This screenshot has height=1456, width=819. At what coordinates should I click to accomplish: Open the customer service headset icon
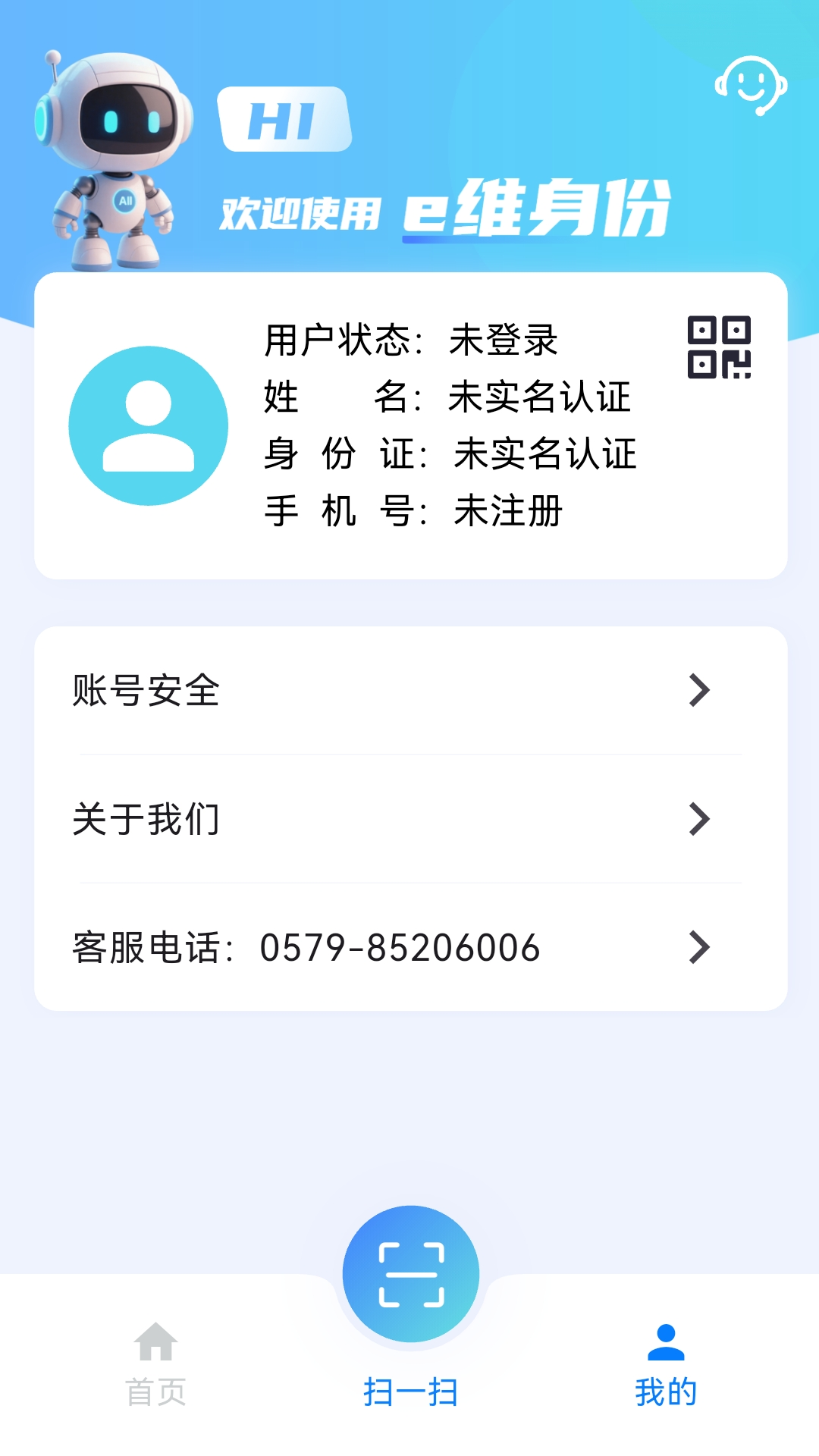pyautogui.click(x=751, y=83)
